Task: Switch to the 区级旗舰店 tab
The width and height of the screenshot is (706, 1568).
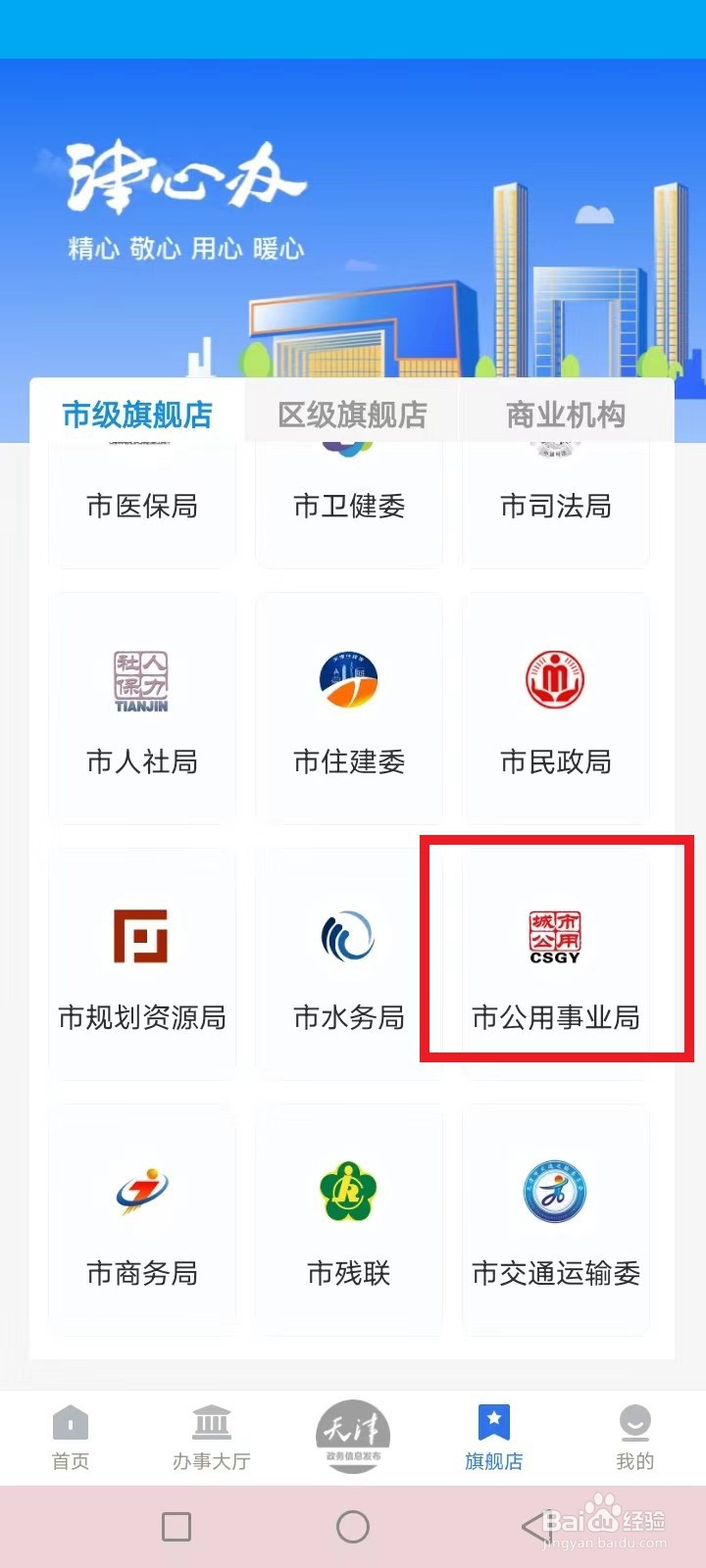Action: tap(351, 415)
